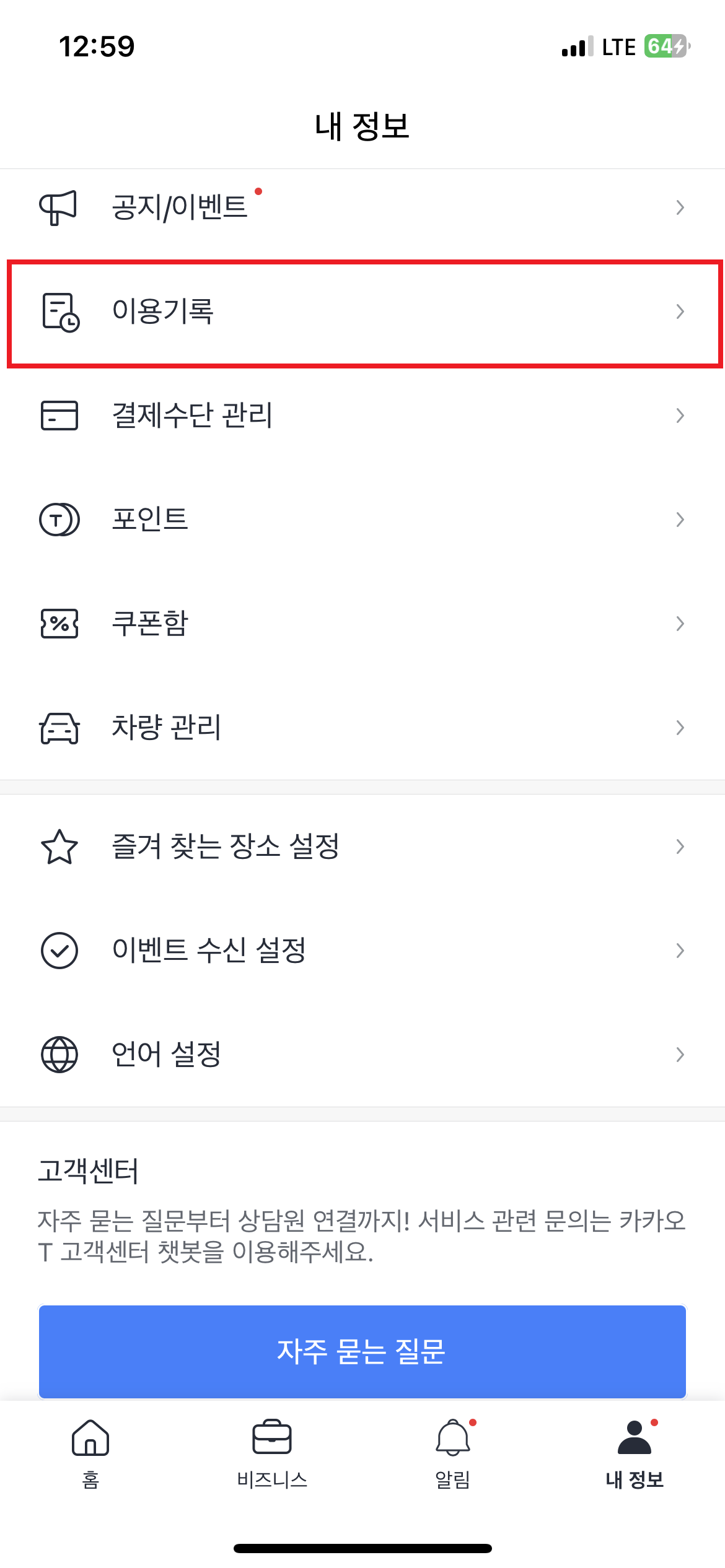Click the 결제수단 관리 card icon
Screen dimensions: 725x1568
tap(59, 416)
